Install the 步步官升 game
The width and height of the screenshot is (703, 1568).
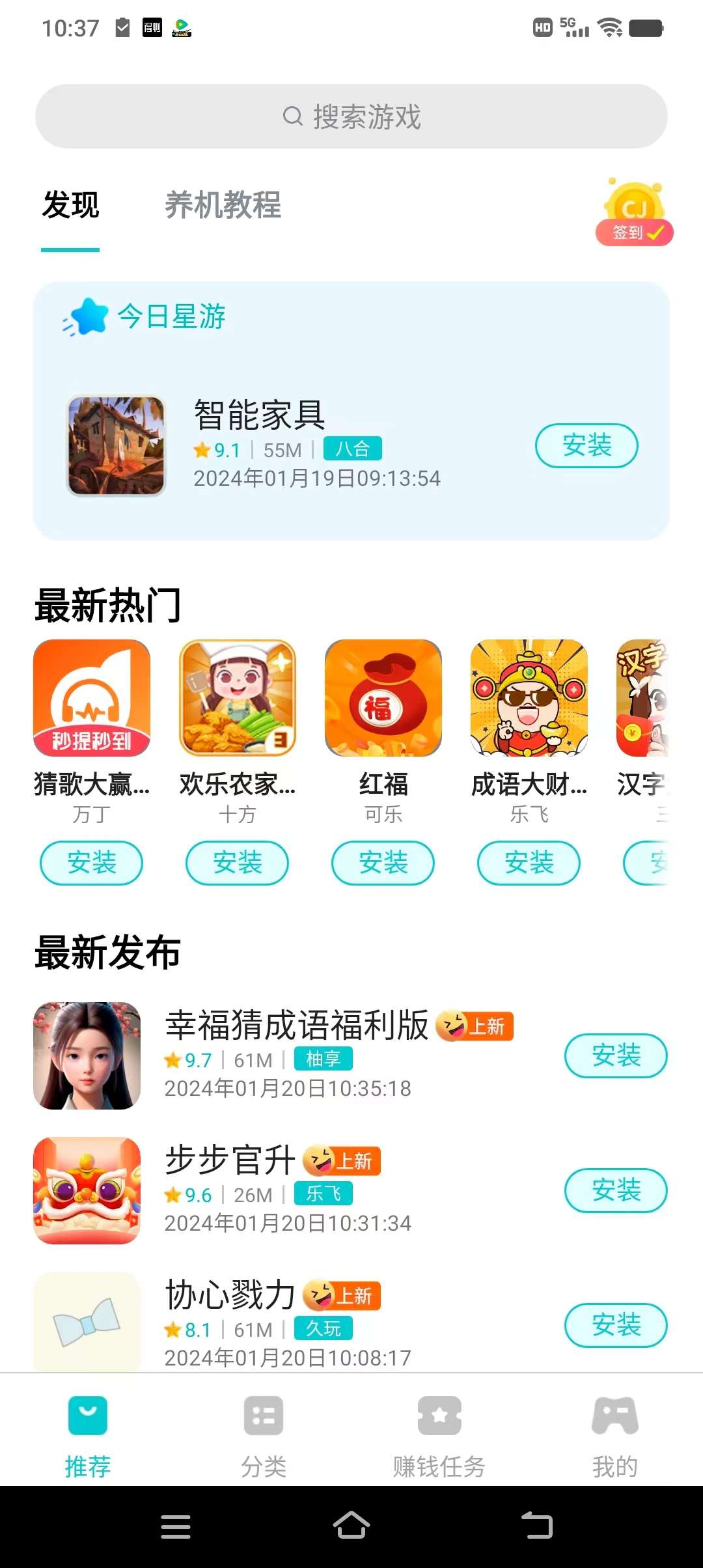(615, 1190)
